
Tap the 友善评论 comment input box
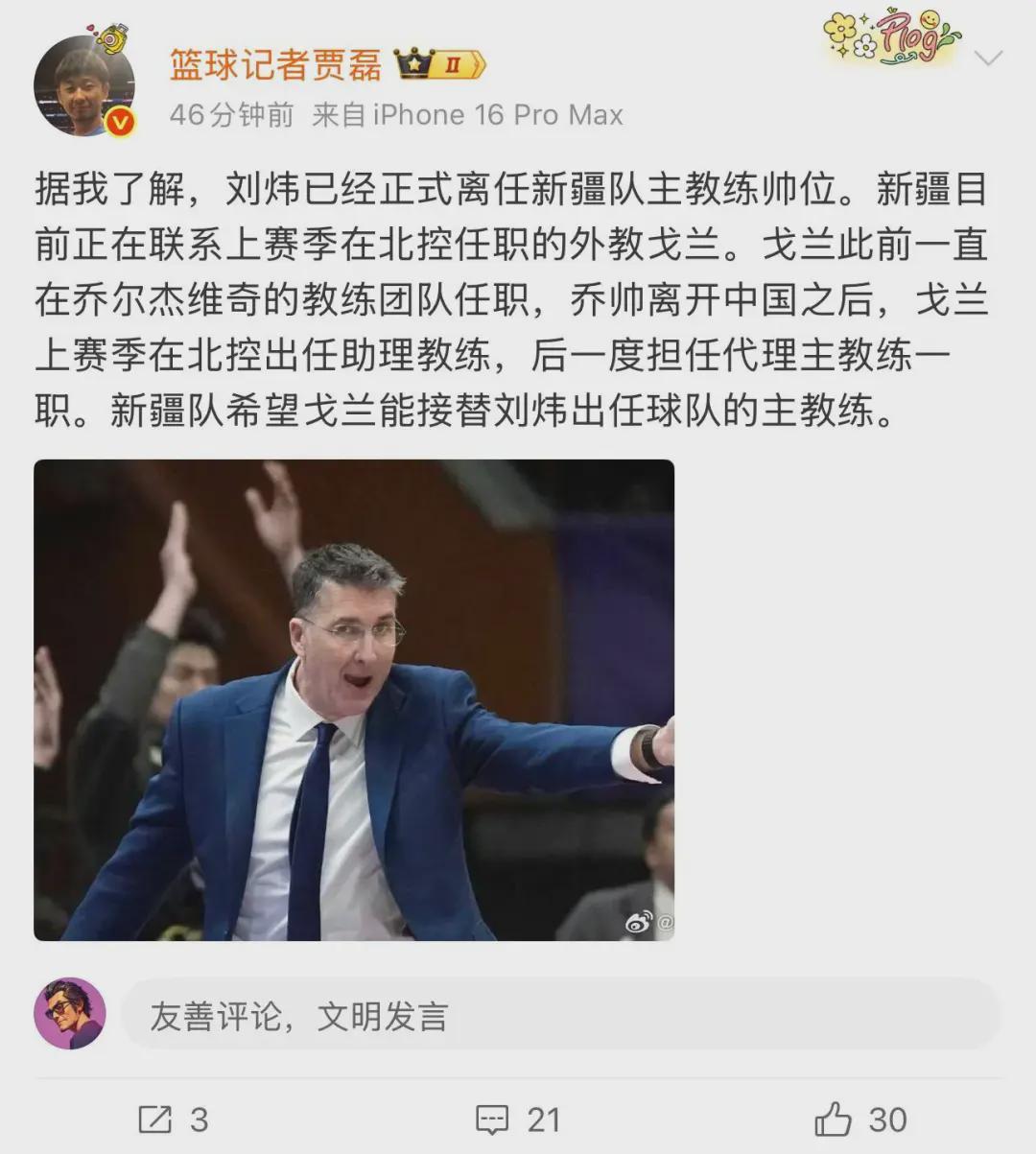[x=560, y=1015]
